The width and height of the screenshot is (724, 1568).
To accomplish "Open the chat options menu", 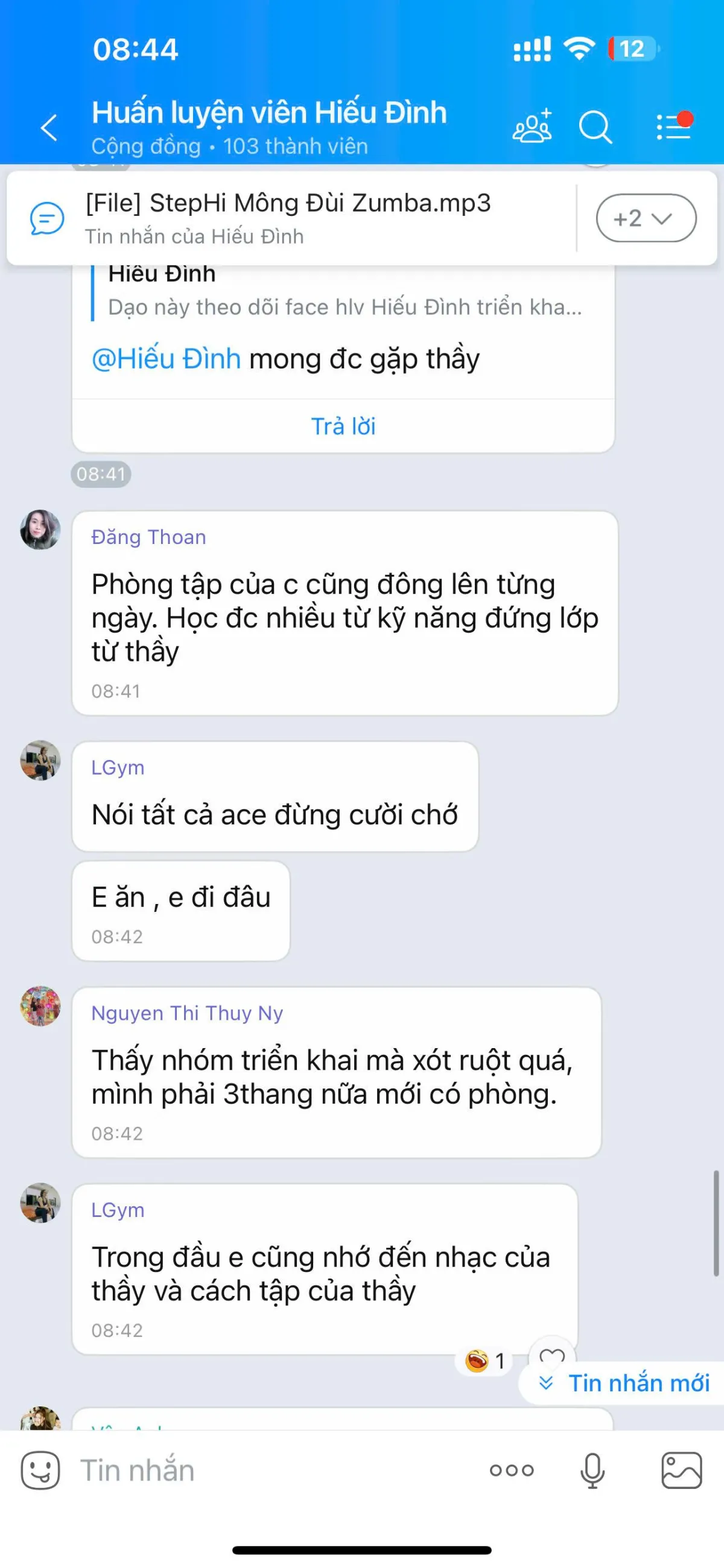I will [x=674, y=127].
